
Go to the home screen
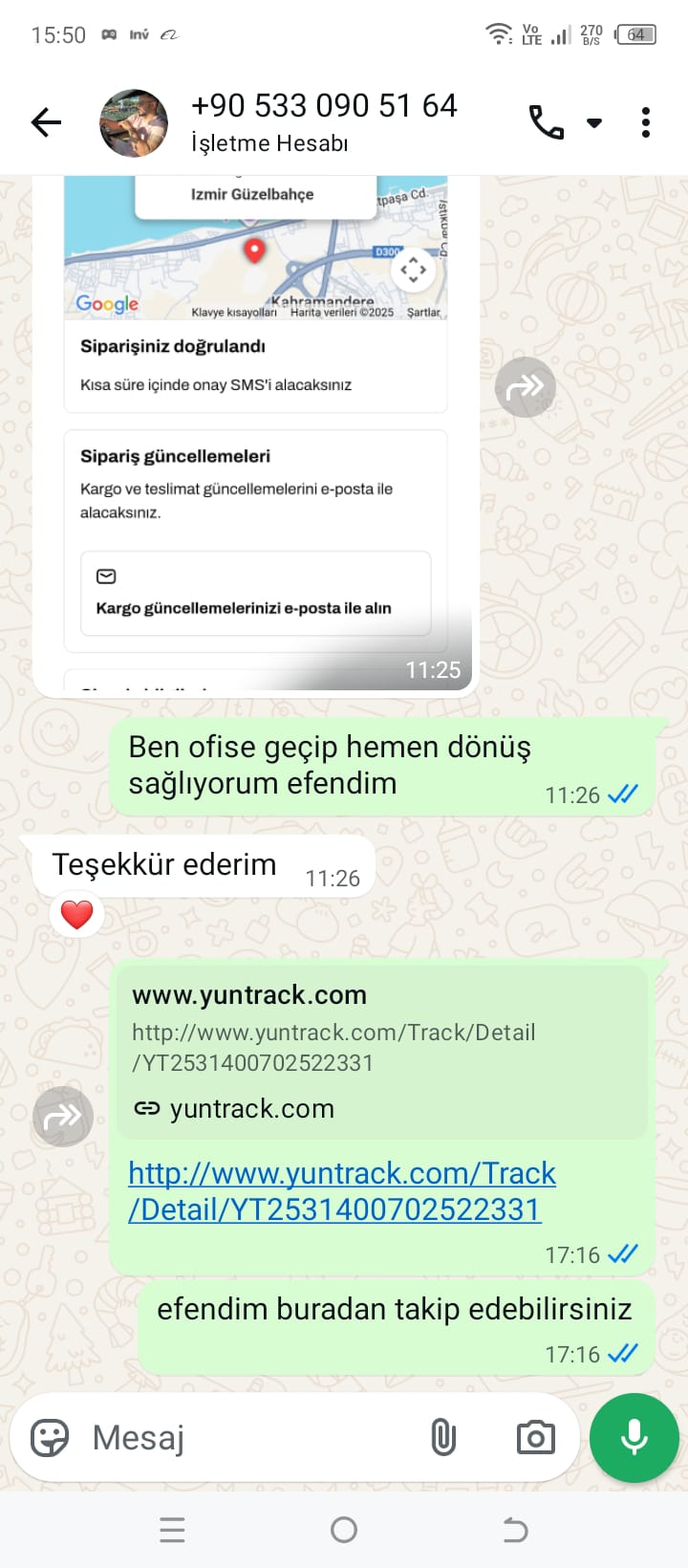pos(344,1530)
